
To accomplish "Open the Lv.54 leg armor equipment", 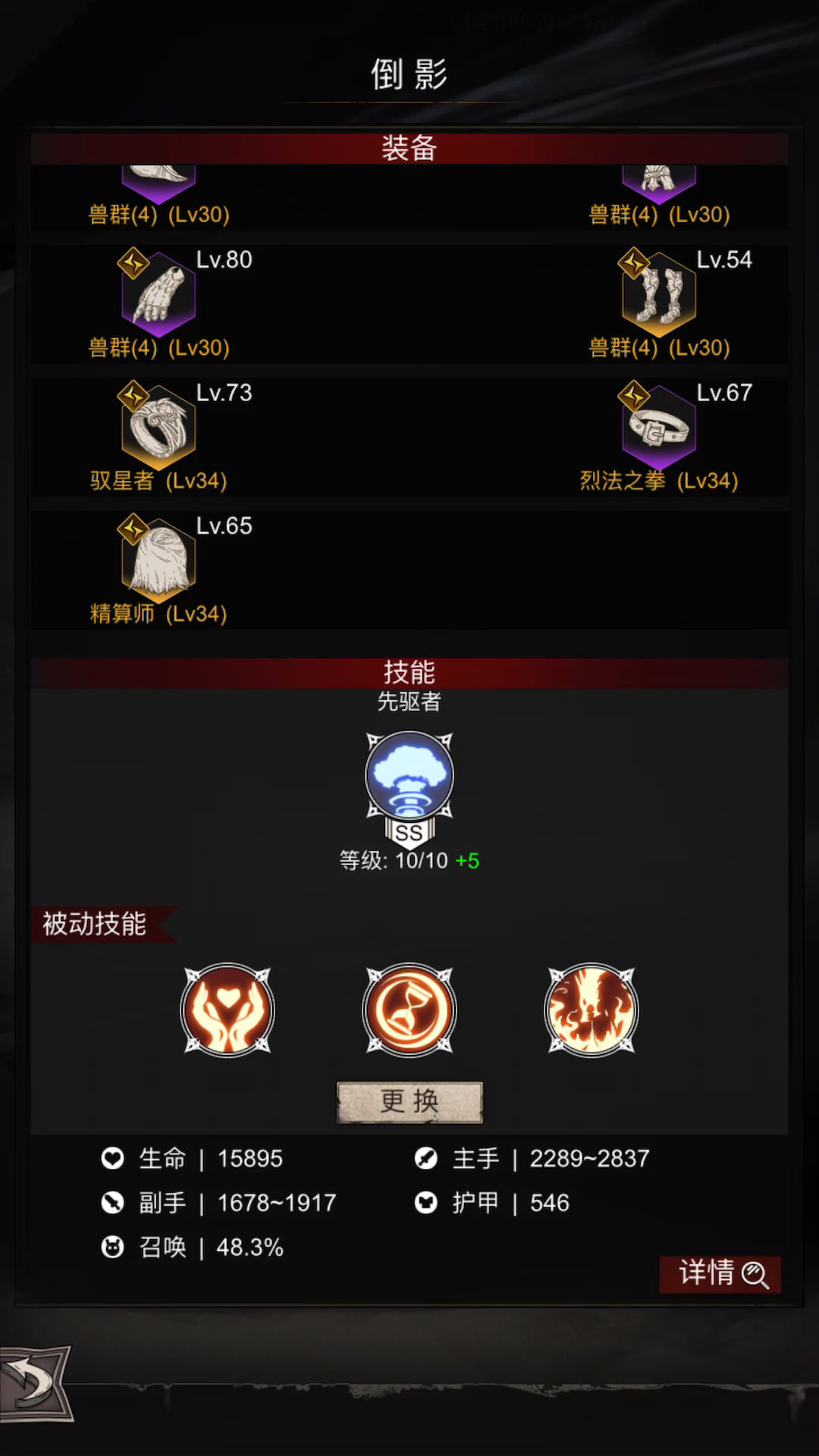I will tap(659, 294).
